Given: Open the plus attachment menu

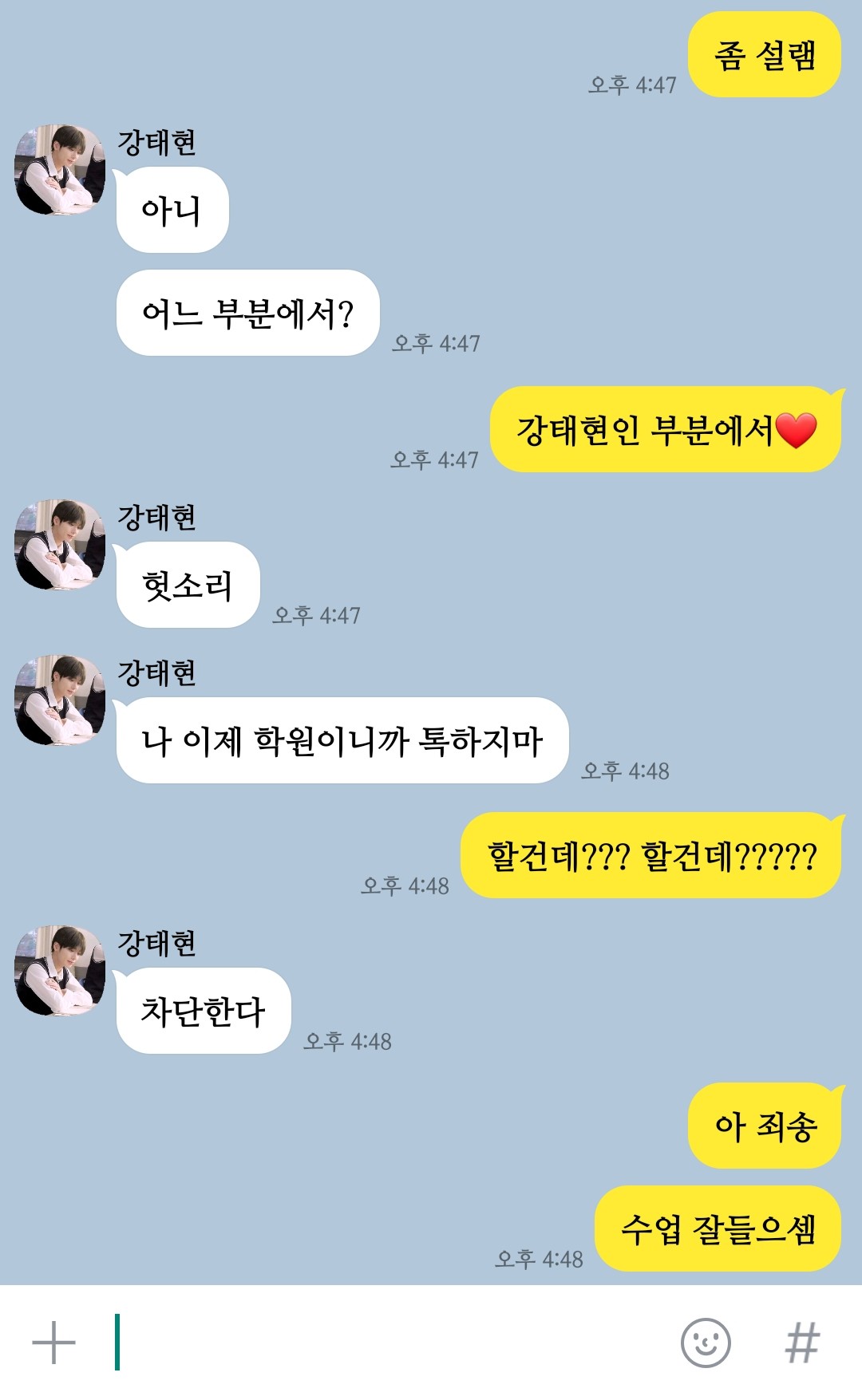Looking at the screenshot, I should pyautogui.click(x=53, y=1343).
